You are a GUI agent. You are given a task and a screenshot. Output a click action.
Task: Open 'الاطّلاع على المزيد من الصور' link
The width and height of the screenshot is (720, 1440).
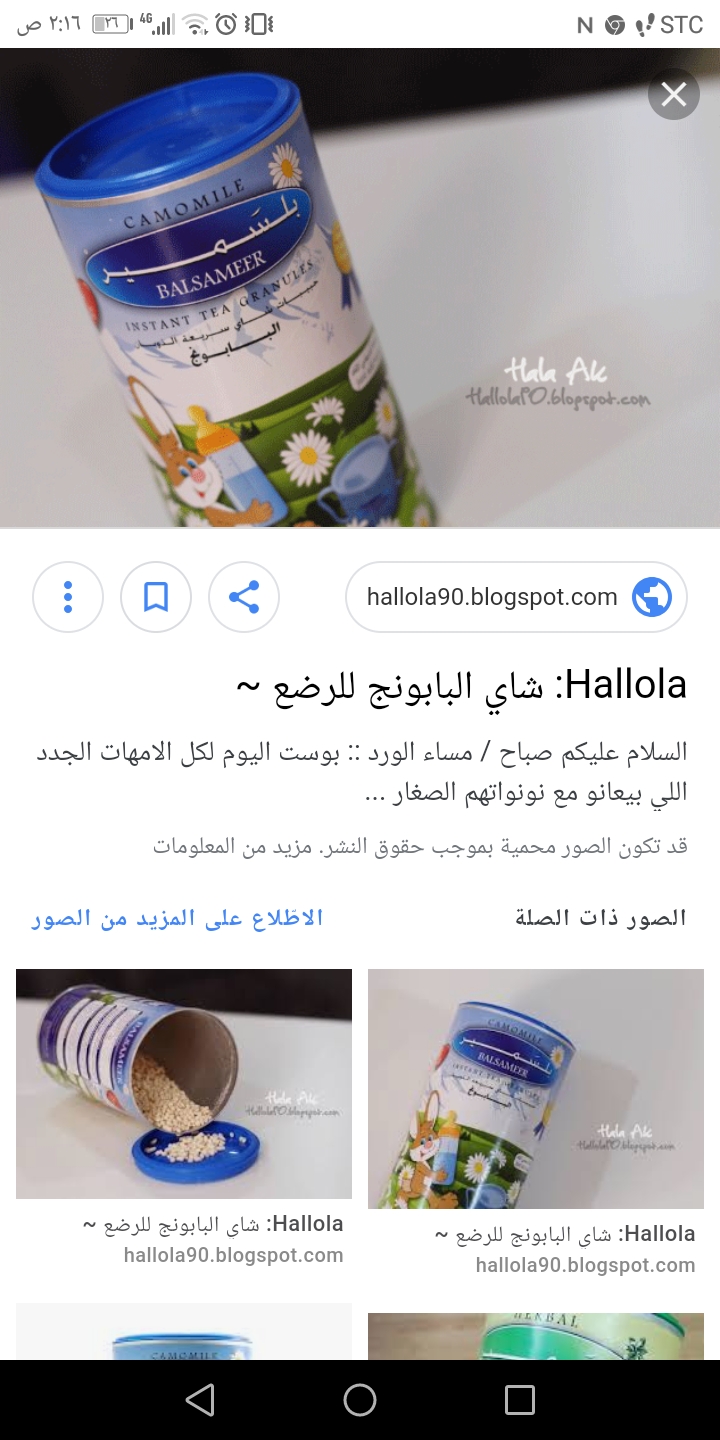pos(177,918)
